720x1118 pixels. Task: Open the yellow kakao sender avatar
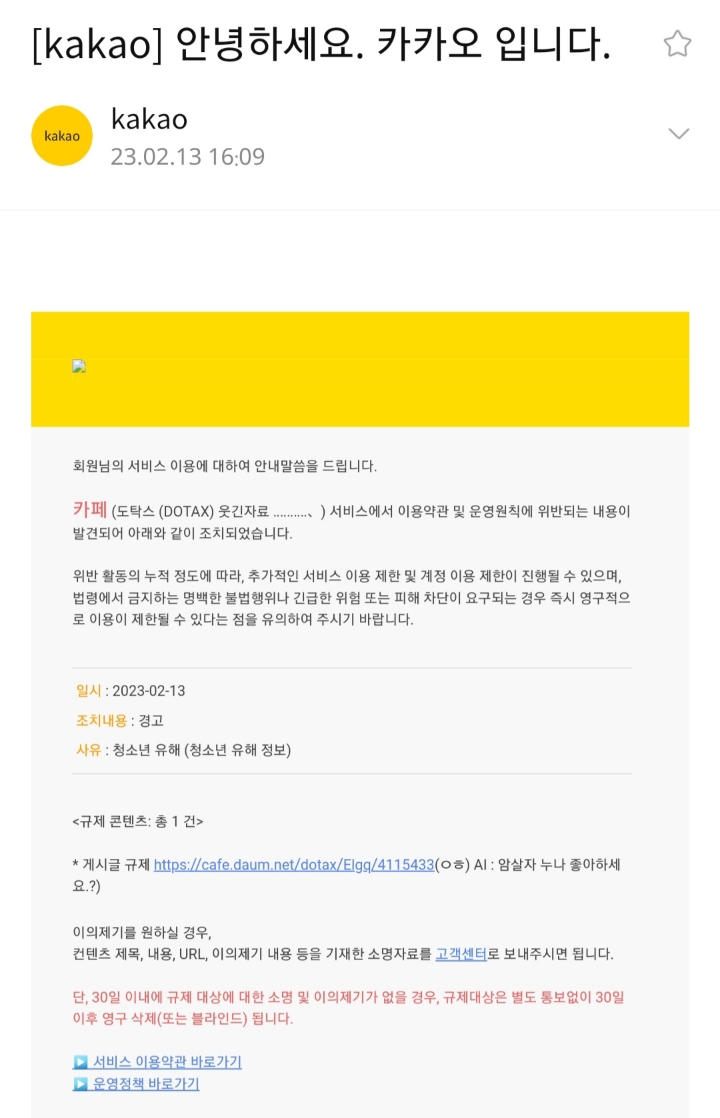61,135
